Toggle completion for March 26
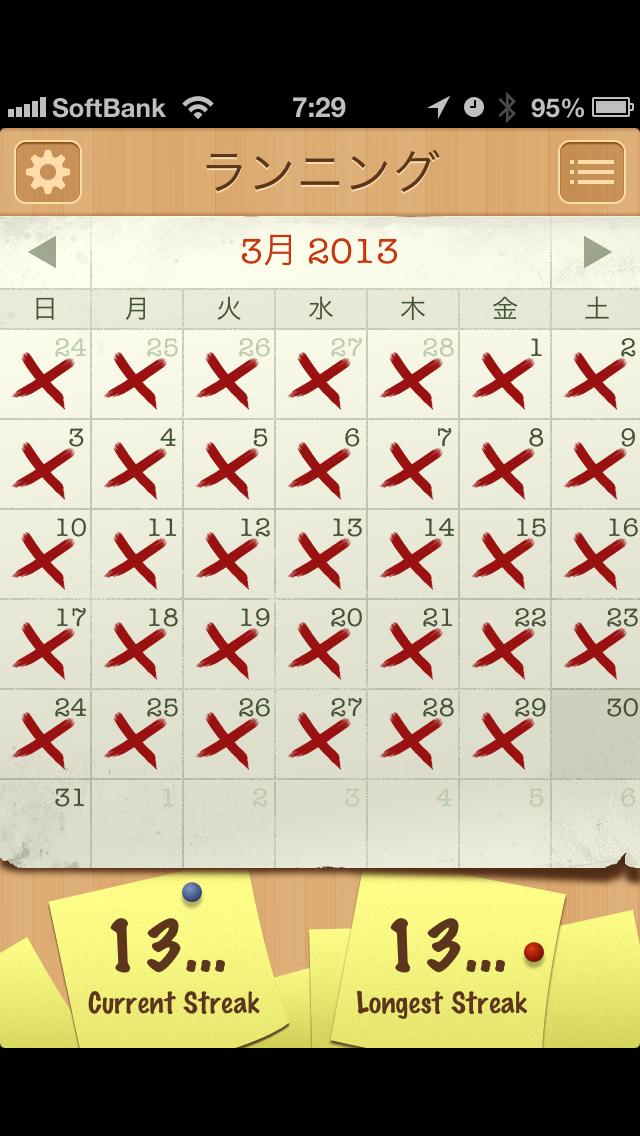This screenshot has height=1136, width=640. 228,735
